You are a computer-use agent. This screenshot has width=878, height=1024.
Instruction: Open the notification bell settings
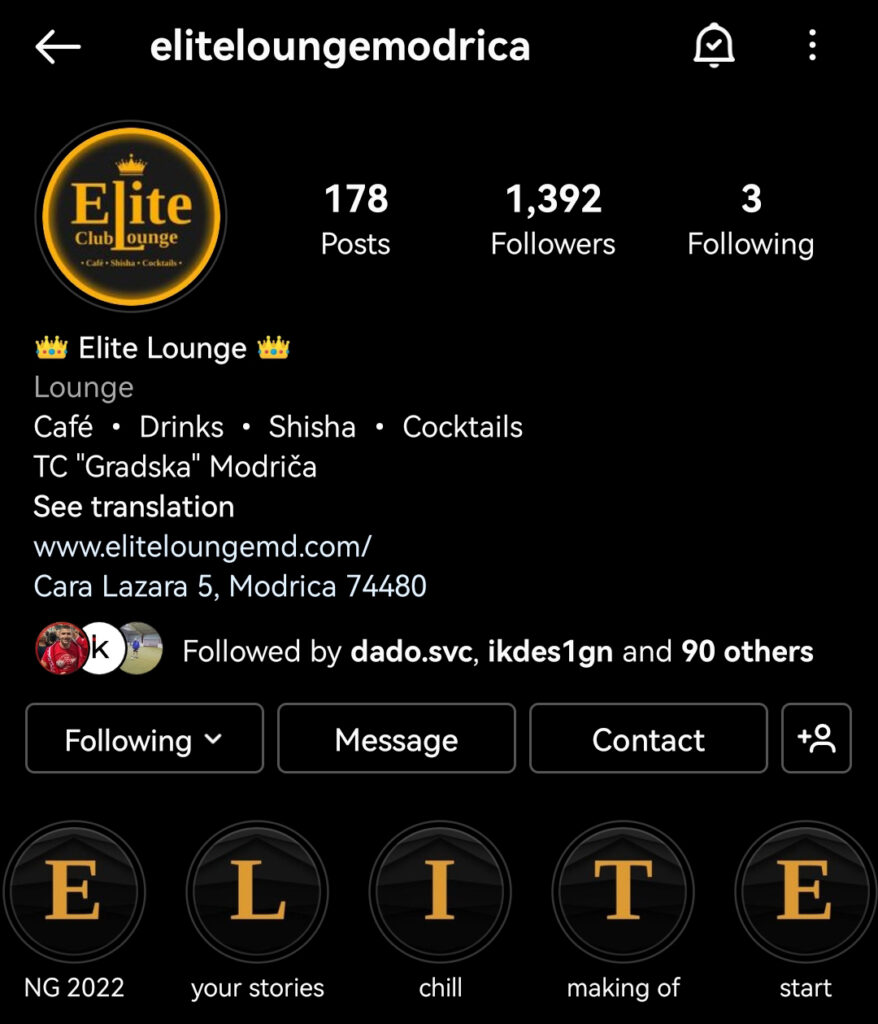(714, 46)
